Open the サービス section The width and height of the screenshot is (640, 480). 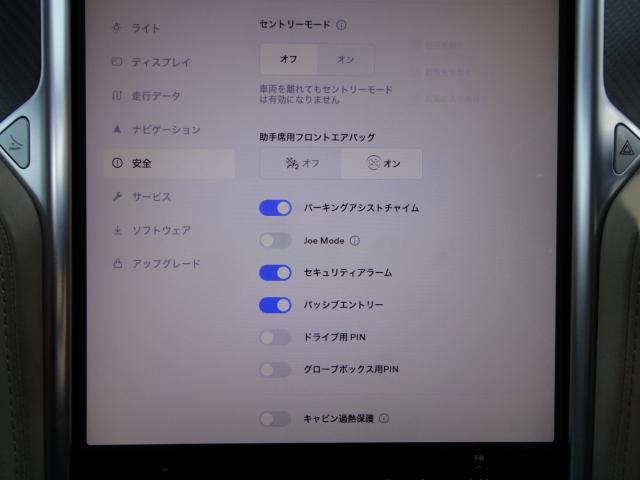point(150,197)
